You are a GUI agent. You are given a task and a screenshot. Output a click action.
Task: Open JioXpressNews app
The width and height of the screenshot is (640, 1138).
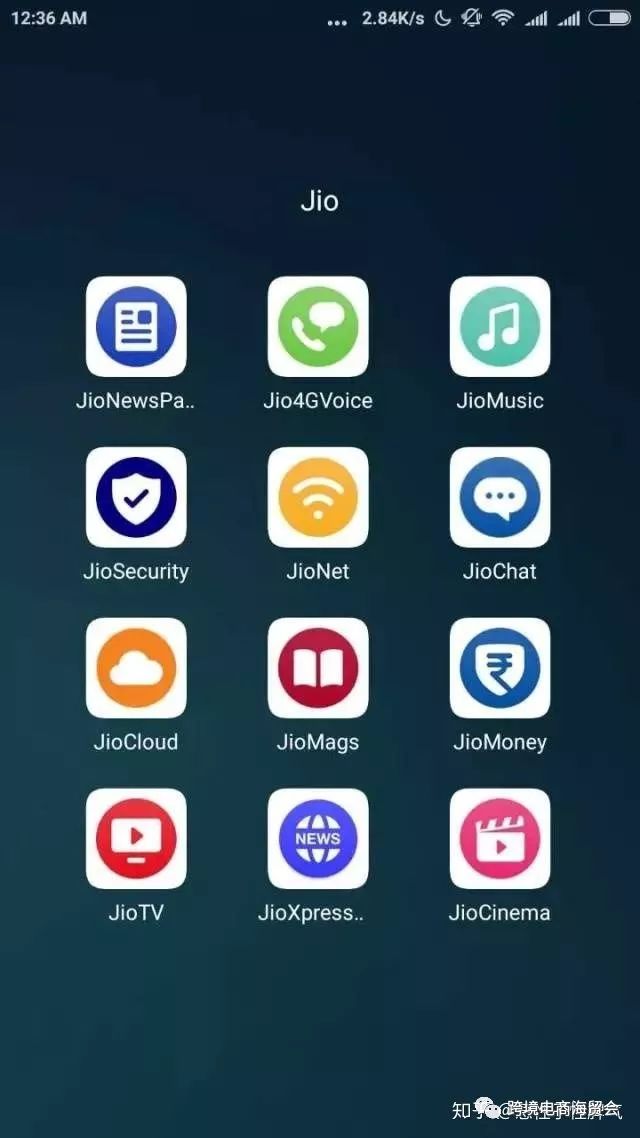318,839
